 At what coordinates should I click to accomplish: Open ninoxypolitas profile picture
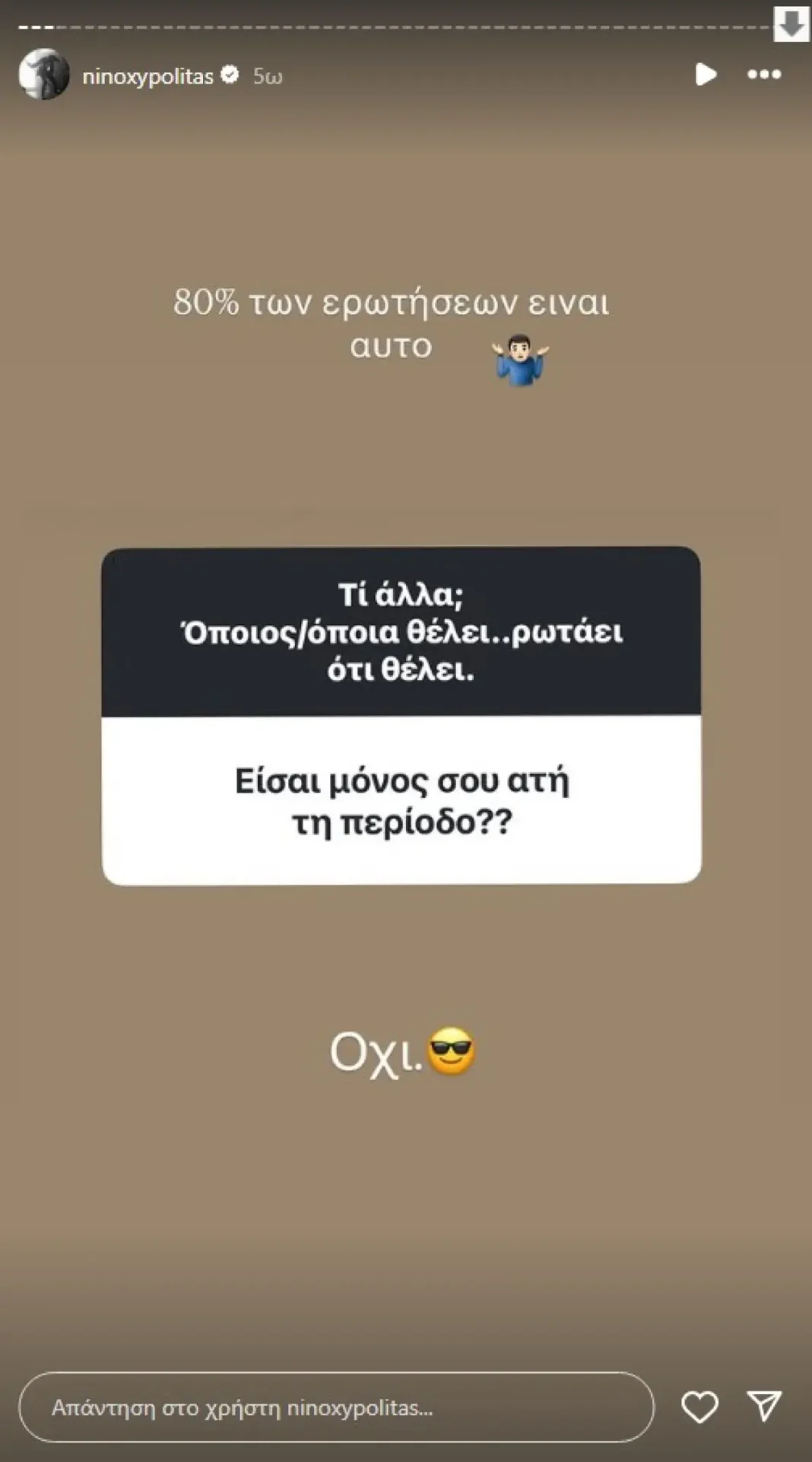tap(44, 75)
